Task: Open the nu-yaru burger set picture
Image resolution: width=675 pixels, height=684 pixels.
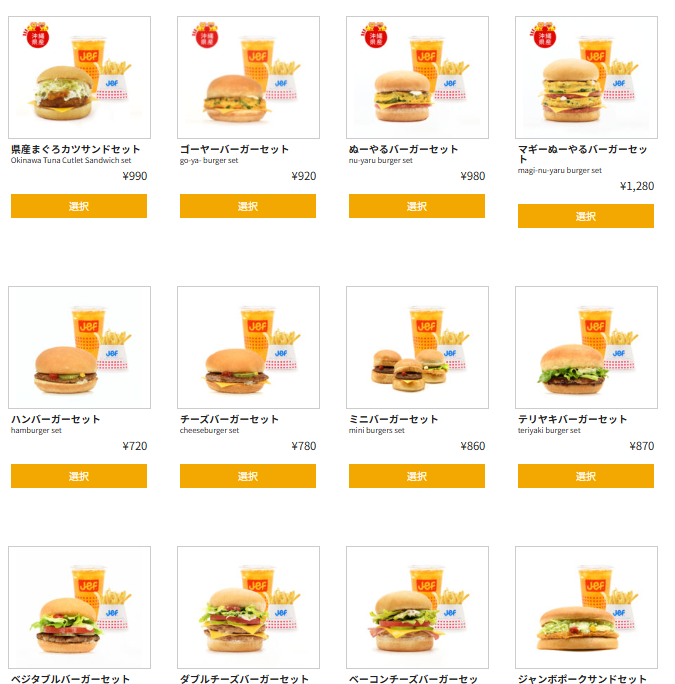Action: point(417,77)
